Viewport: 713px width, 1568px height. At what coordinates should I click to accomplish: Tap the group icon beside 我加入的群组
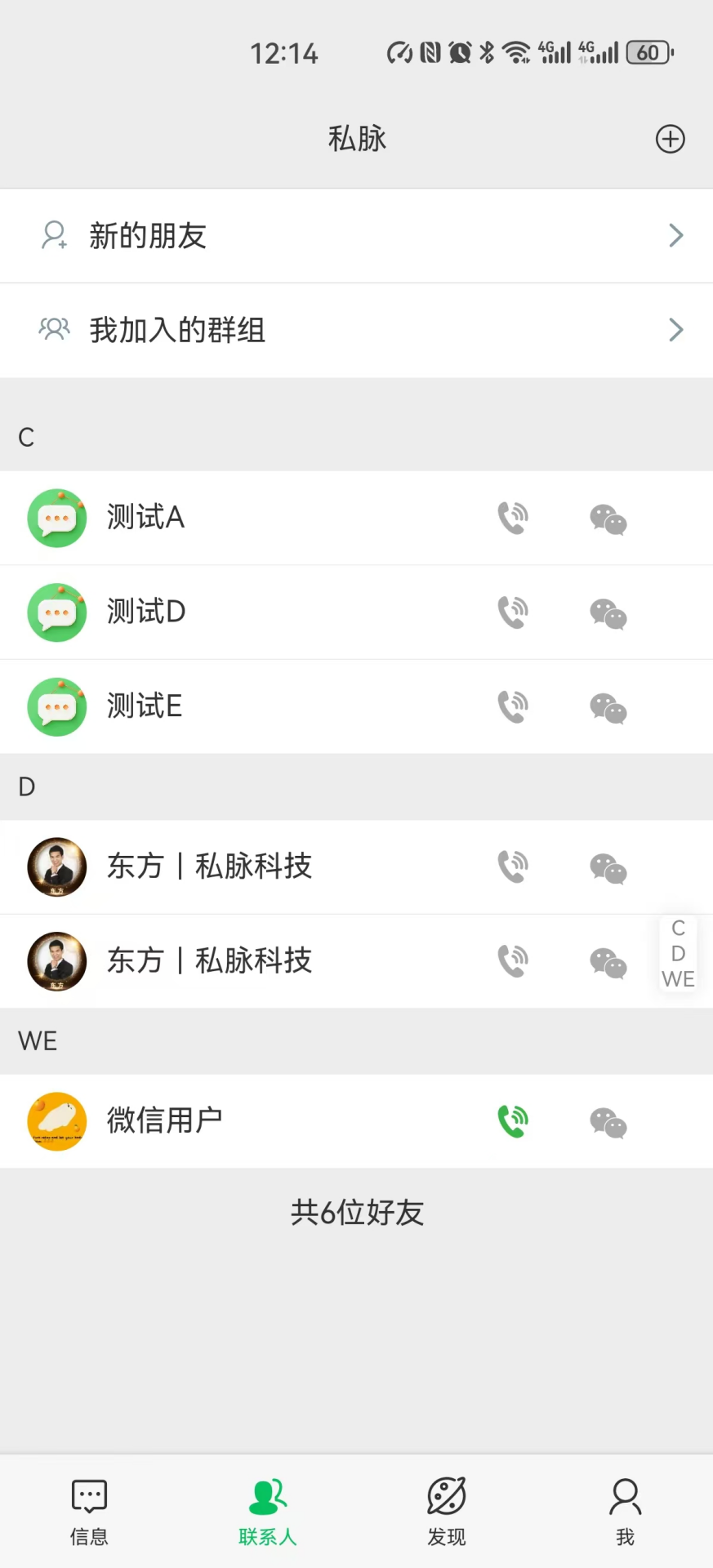pos(53,329)
